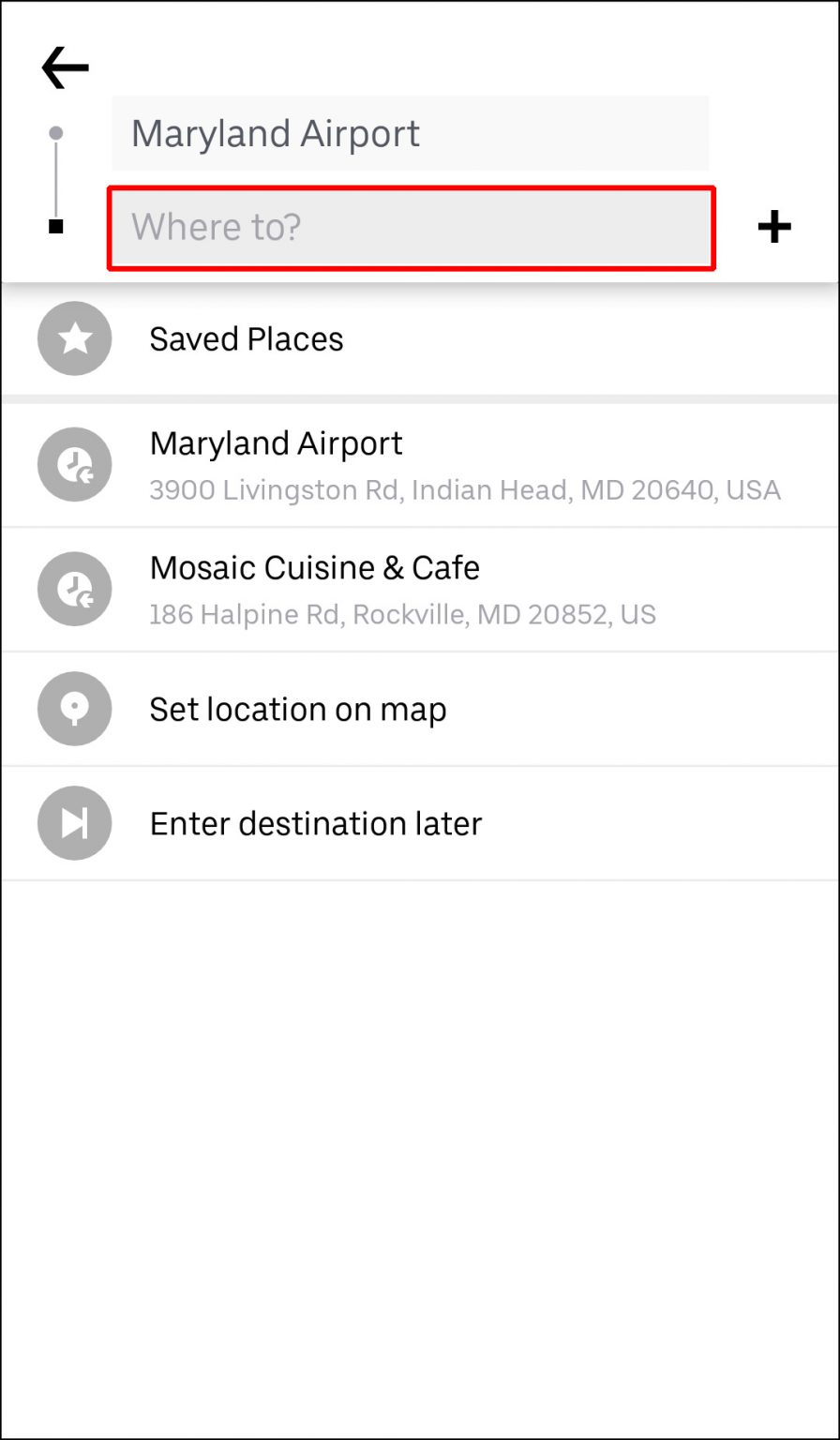Tap the Maryland Airport pickup field
This screenshot has height=1440, width=840.
pos(411,133)
